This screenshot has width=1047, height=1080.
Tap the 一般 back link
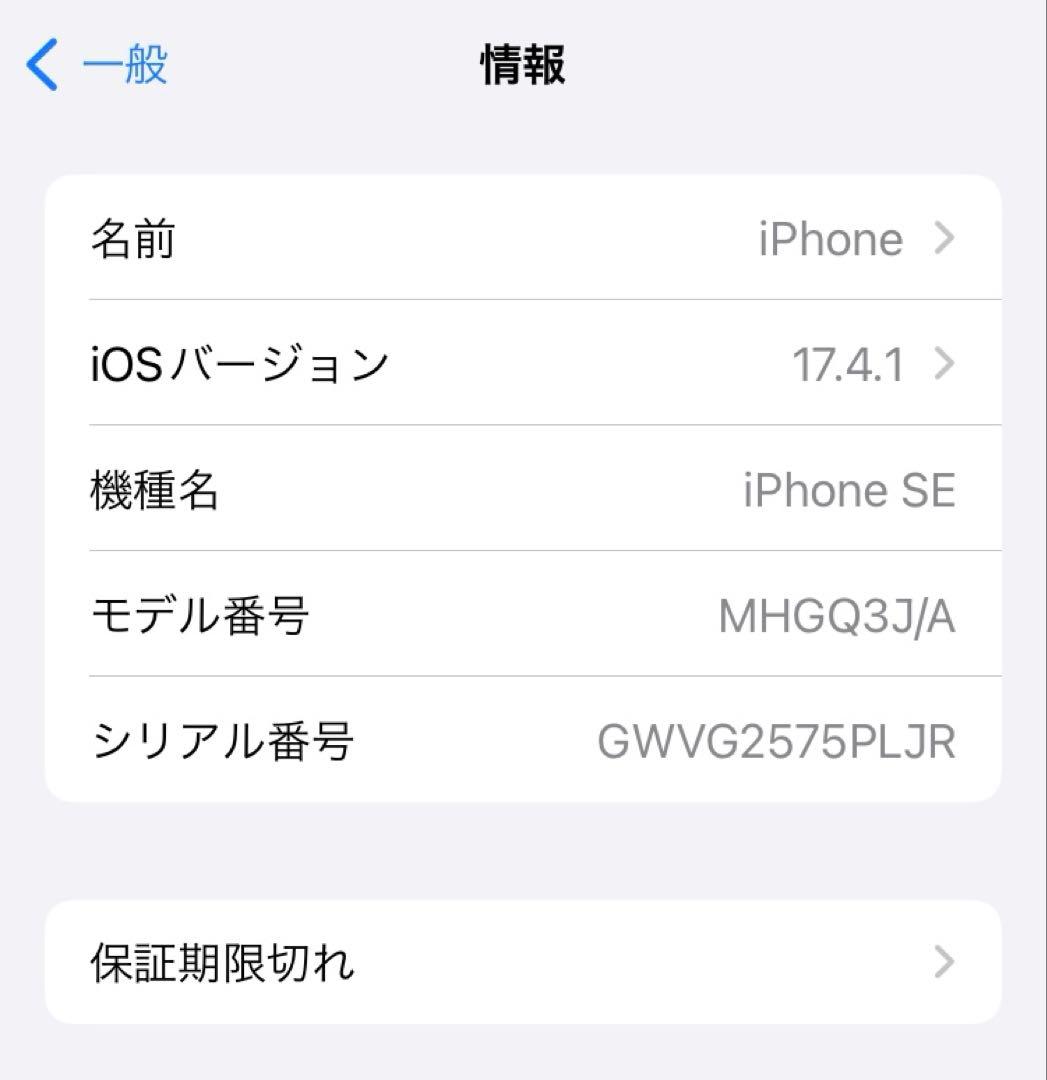tap(118, 64)
